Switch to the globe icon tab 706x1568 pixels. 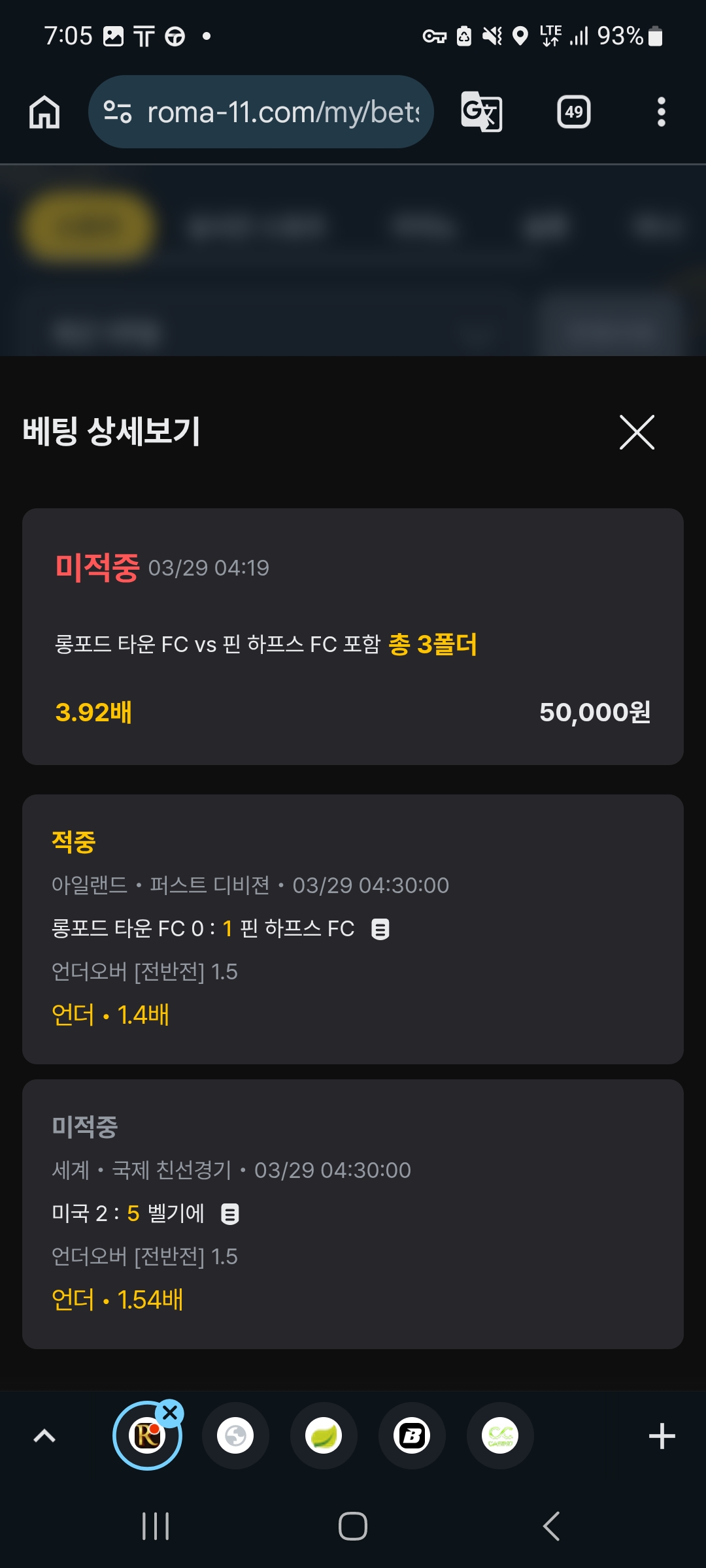[x=235, y=1436]
